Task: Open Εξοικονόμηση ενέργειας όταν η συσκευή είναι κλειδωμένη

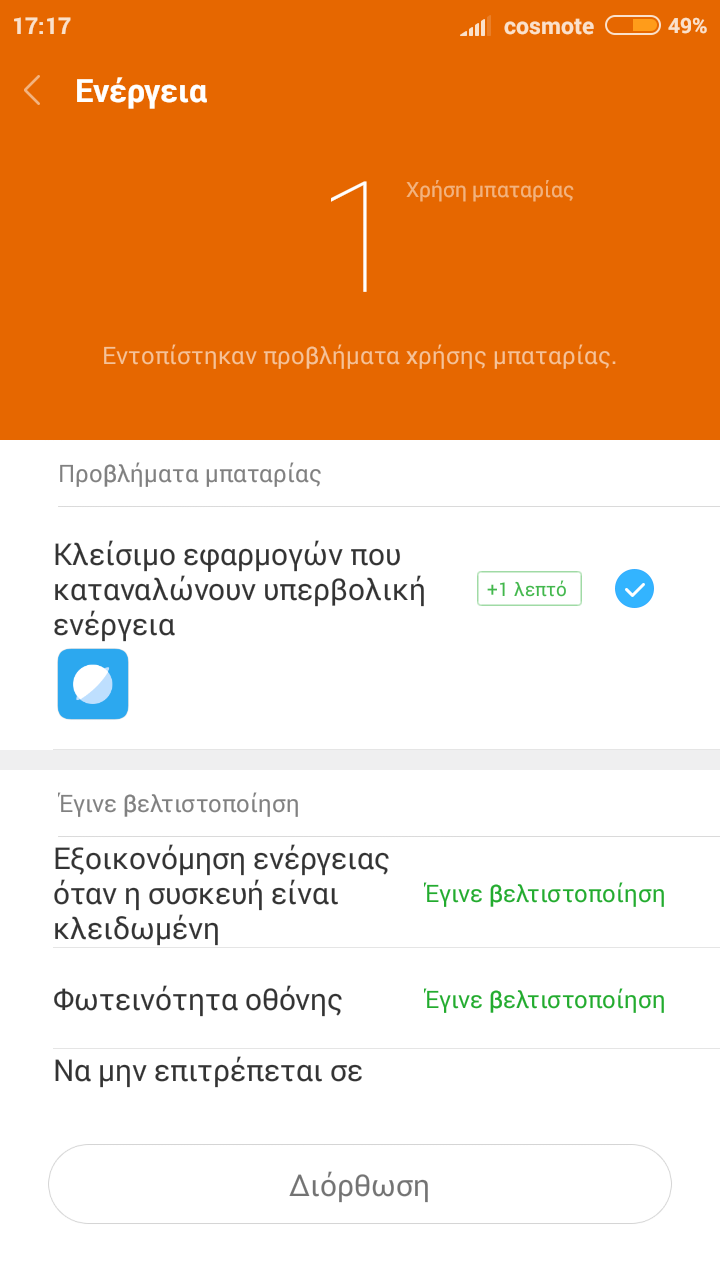Action: tap(360, 893)
